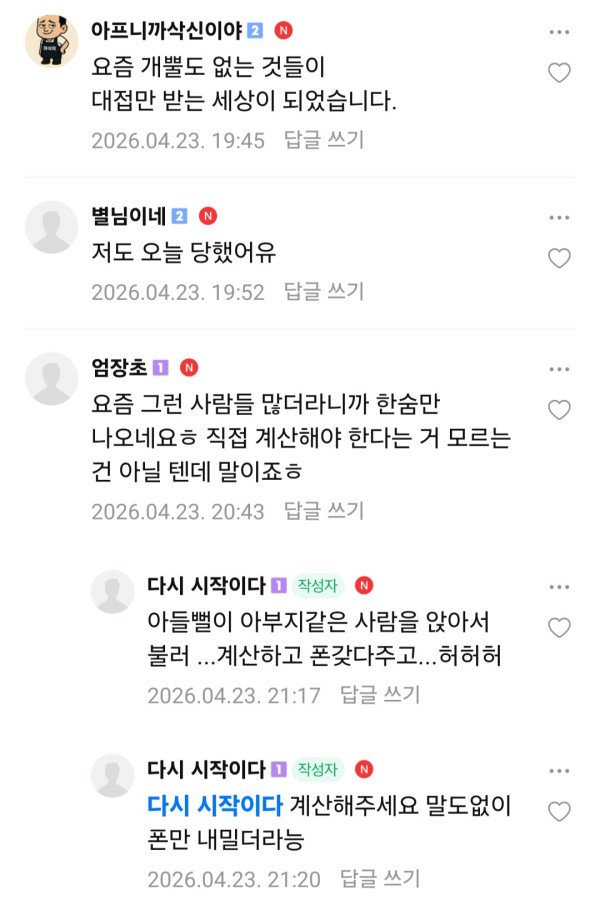Like the reply starting with 계산해주세요
This screenshot has width=600, height=900.
point(560,811)
